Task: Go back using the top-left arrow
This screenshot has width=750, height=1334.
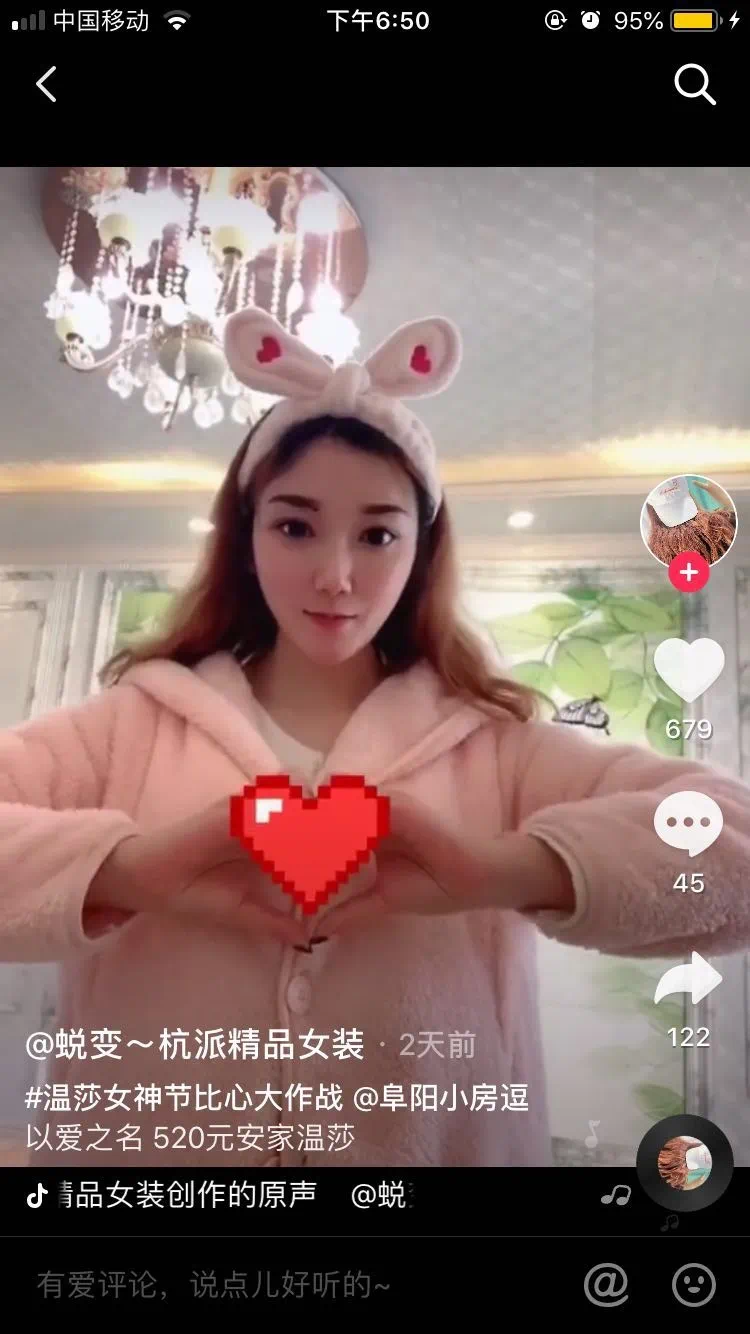Action: point(46,85)
